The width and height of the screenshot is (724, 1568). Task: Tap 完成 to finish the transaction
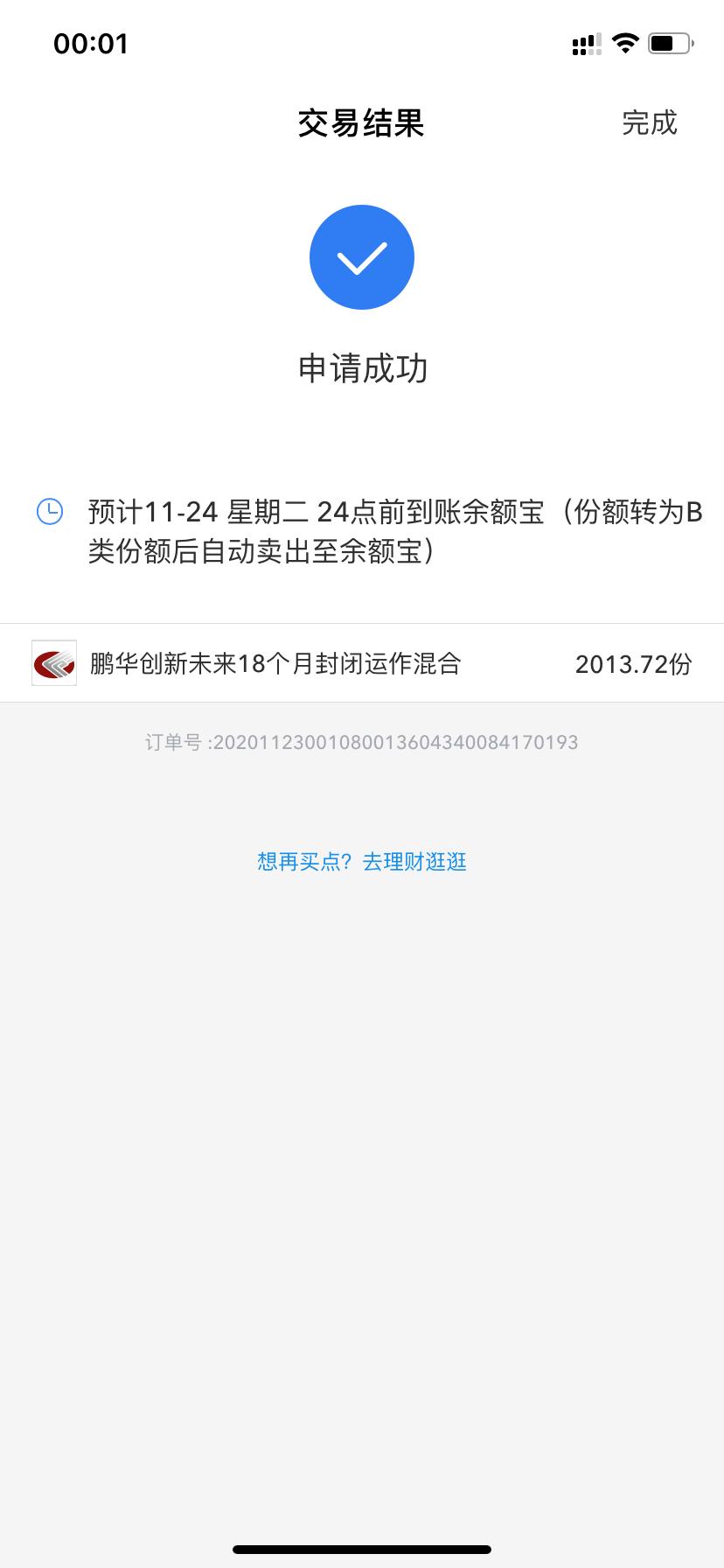(651, 123)
